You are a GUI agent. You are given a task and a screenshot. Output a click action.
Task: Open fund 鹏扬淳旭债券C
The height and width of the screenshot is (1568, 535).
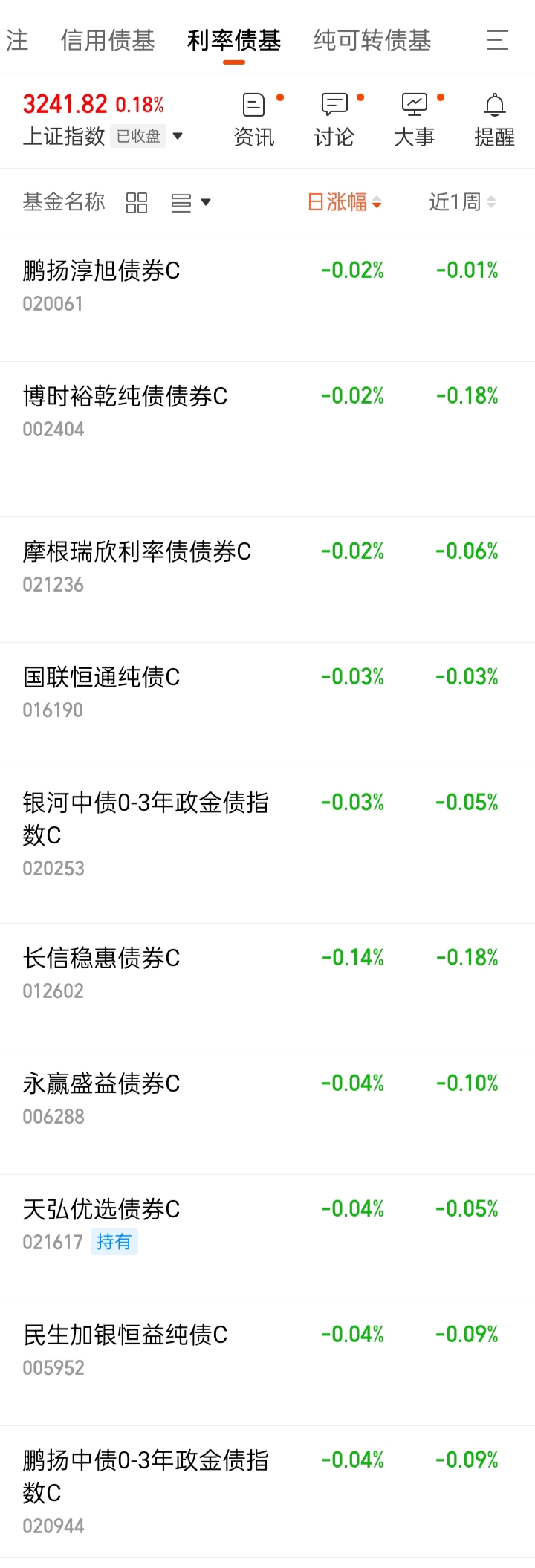coord(267,299)
